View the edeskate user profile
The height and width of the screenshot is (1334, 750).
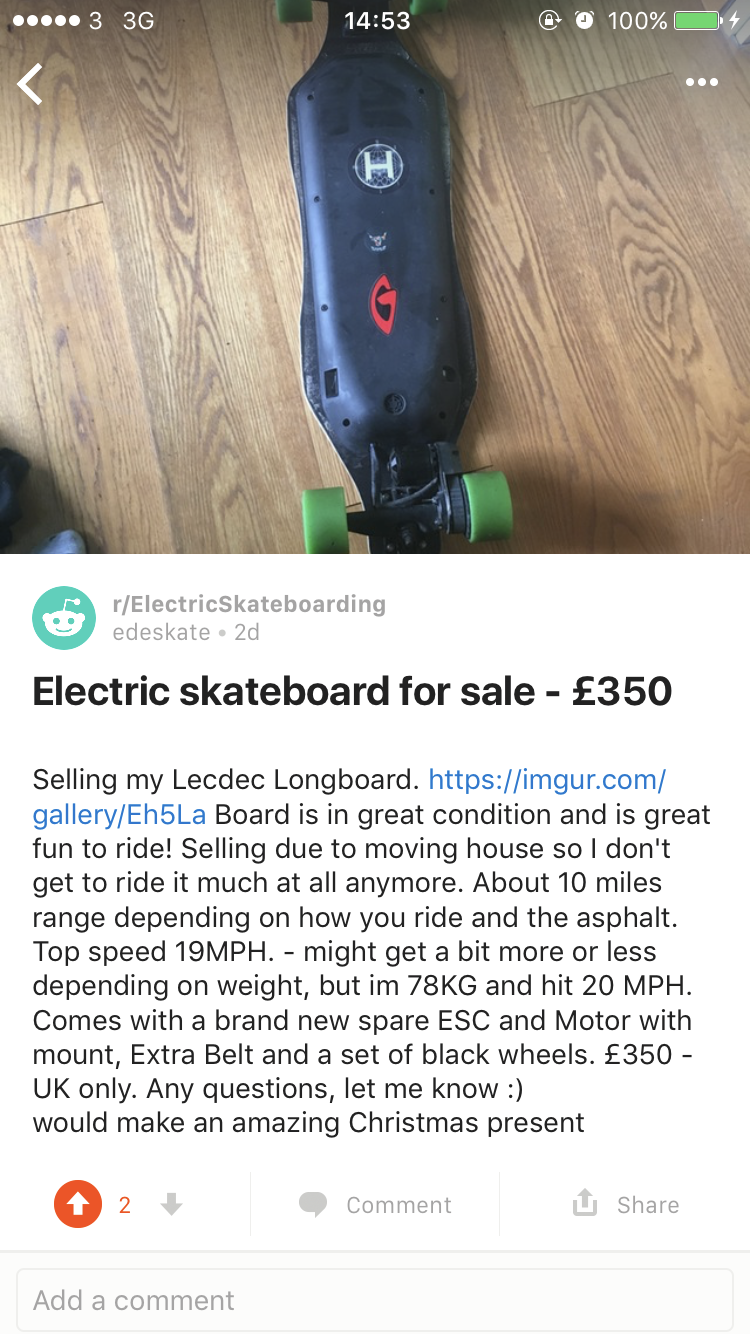[x=161, y=632]
